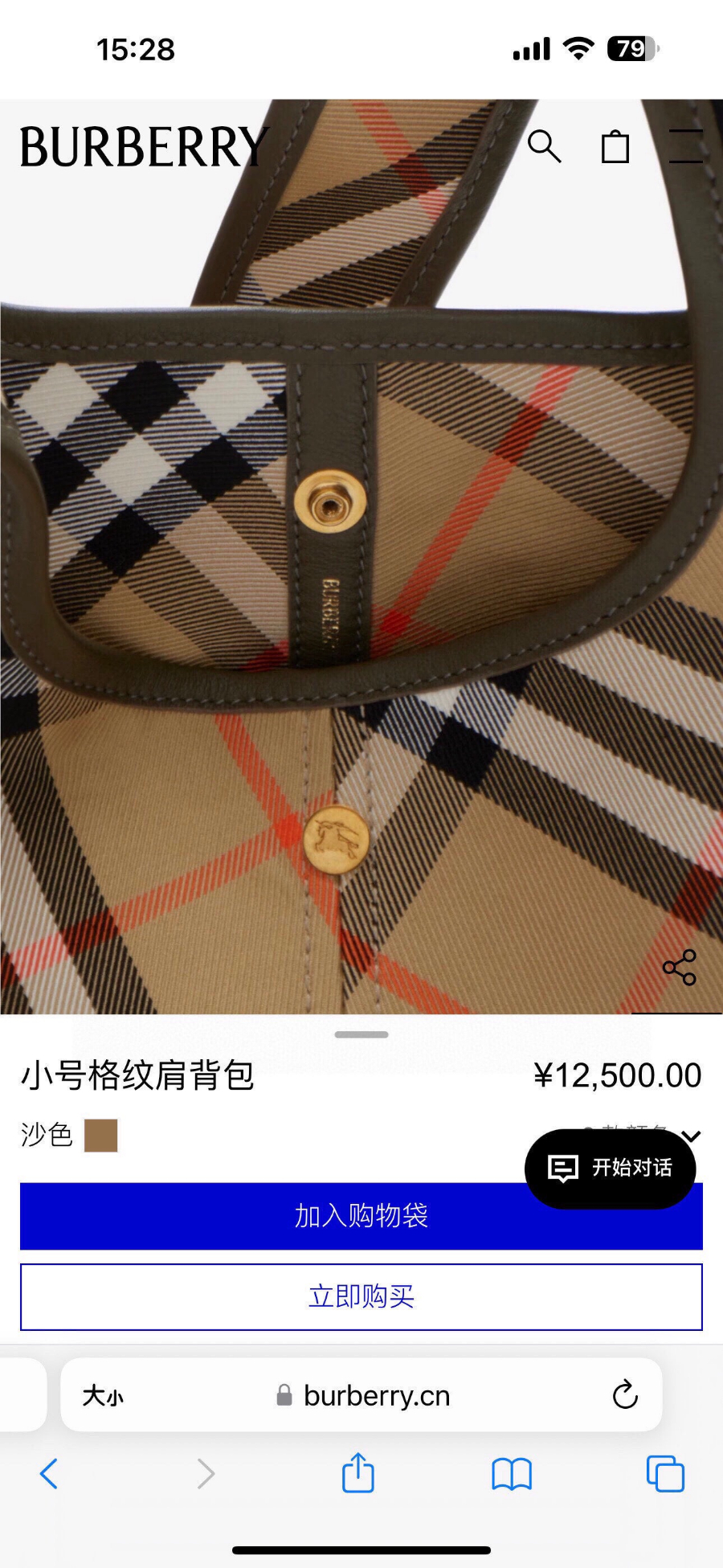Tap the Burberry logo to go home
The width and height of the screenshot is (723, 1568).
(145, 147)
